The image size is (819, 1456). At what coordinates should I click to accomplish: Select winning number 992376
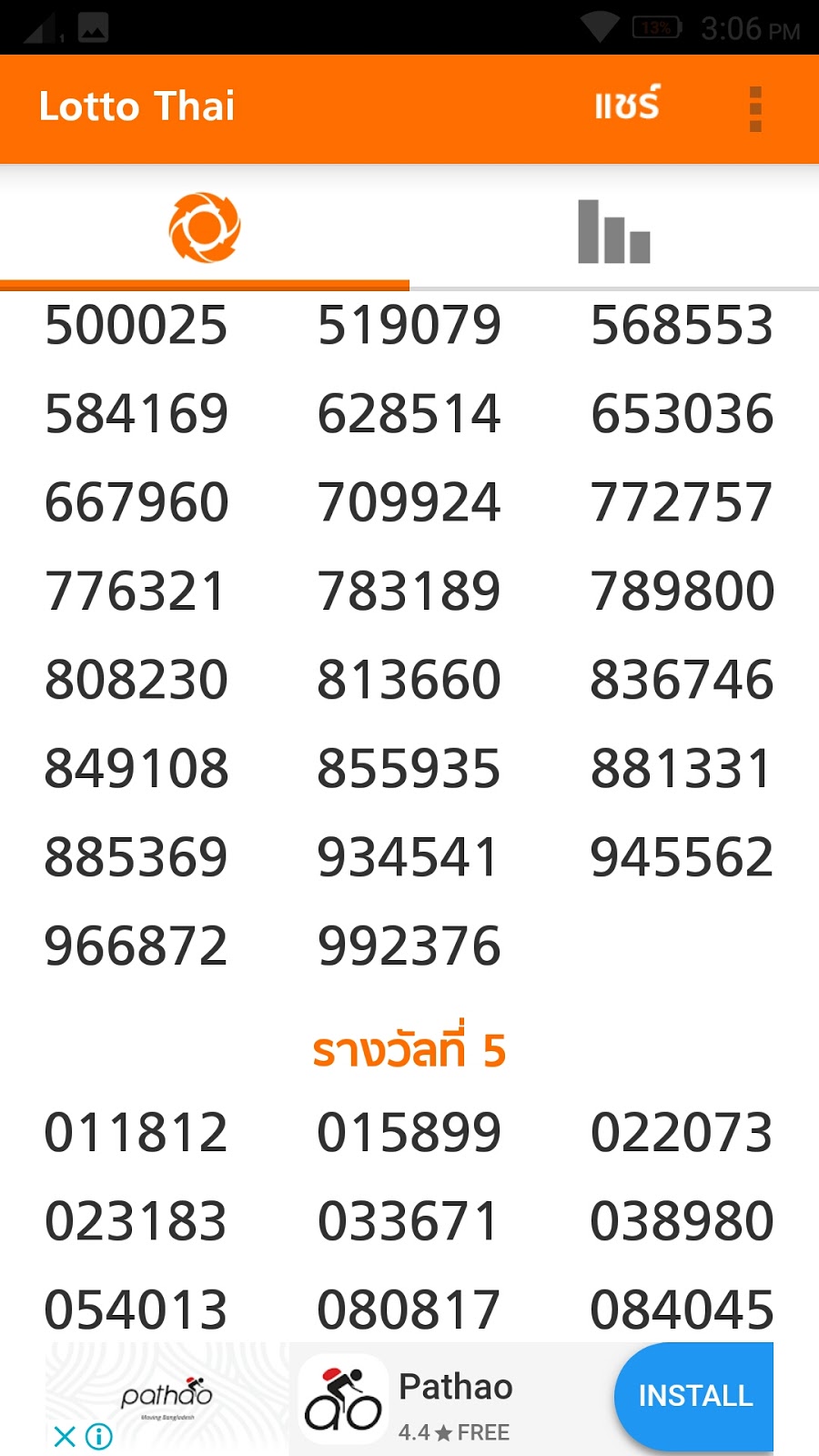pos(409,945)
